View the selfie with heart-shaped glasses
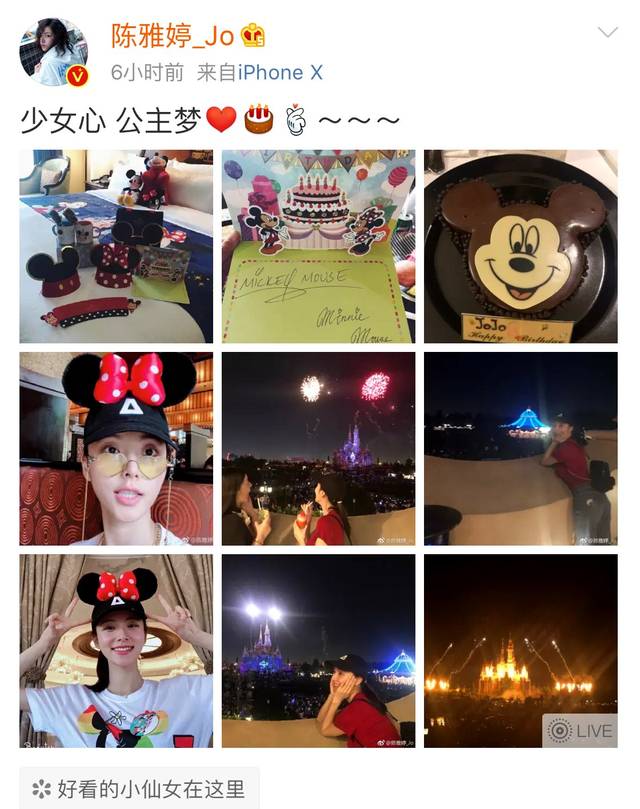This screenshot has width=640, height=809. pyautogui.click(x=116, y=449)
